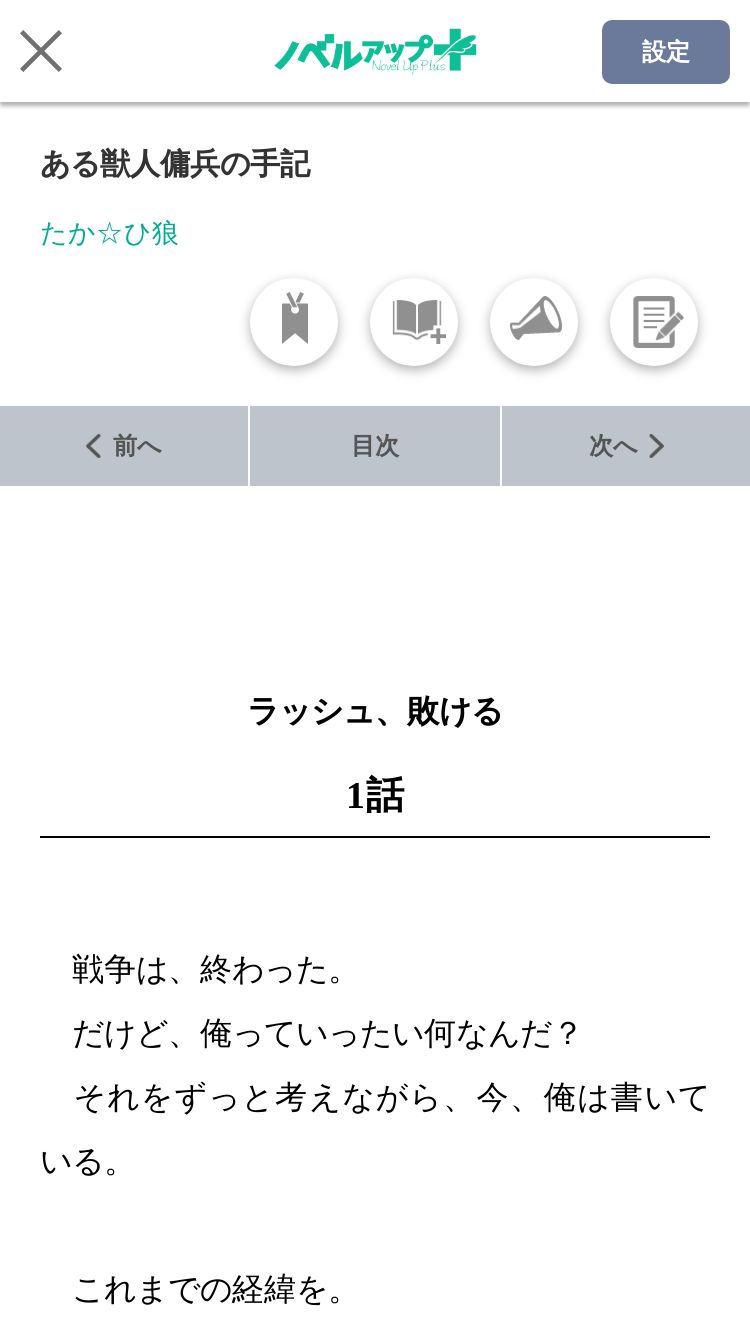Open the novel title ある獣人傭兵の手記
The height and width of the screenshot is (1334, 750).
point(176,164)
